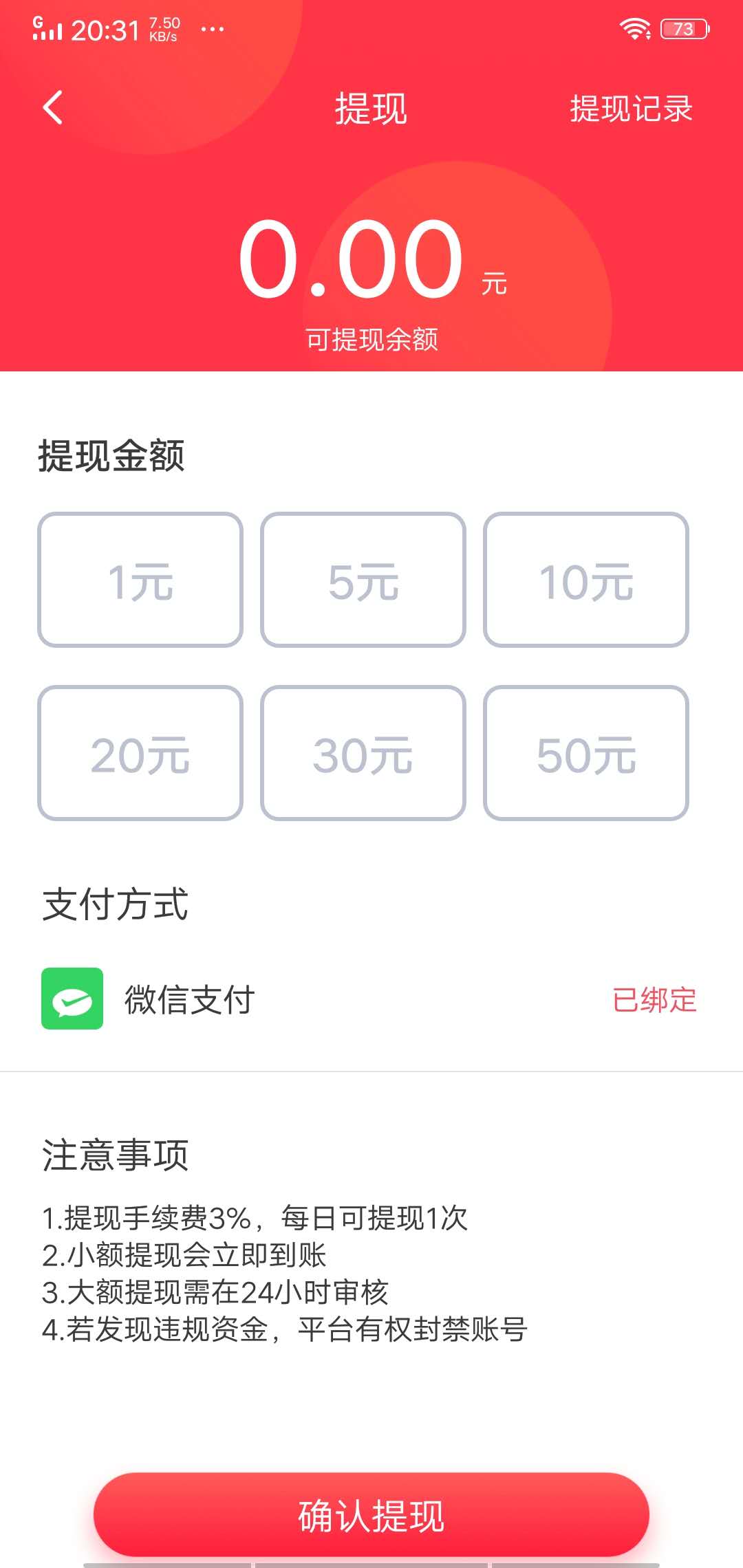
Task: Tap the 已绑定 bound account link
Action: tap(654, 1002)
